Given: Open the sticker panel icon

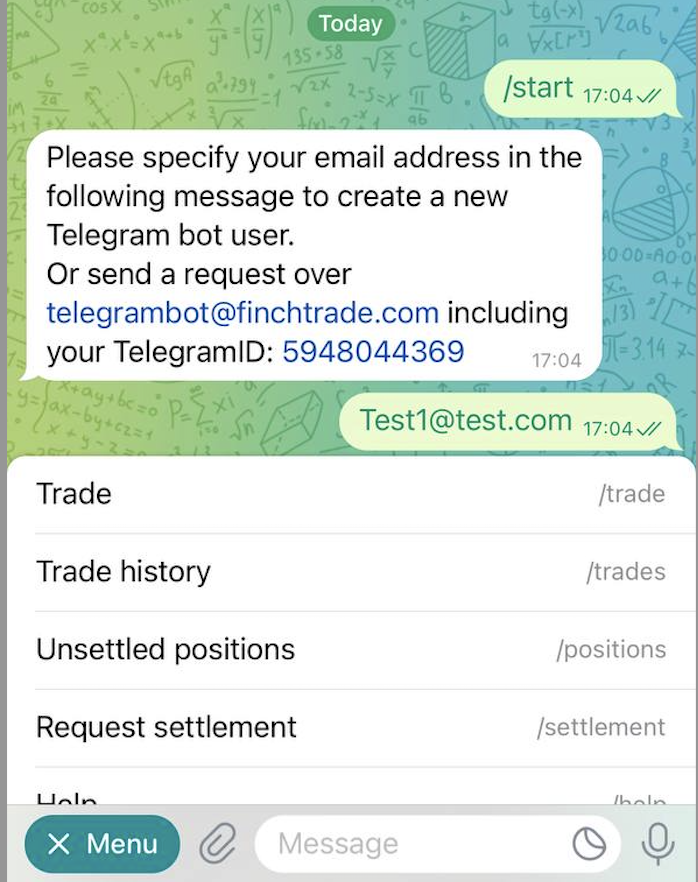Looking at the screenshot, I should tap(589, 845).
